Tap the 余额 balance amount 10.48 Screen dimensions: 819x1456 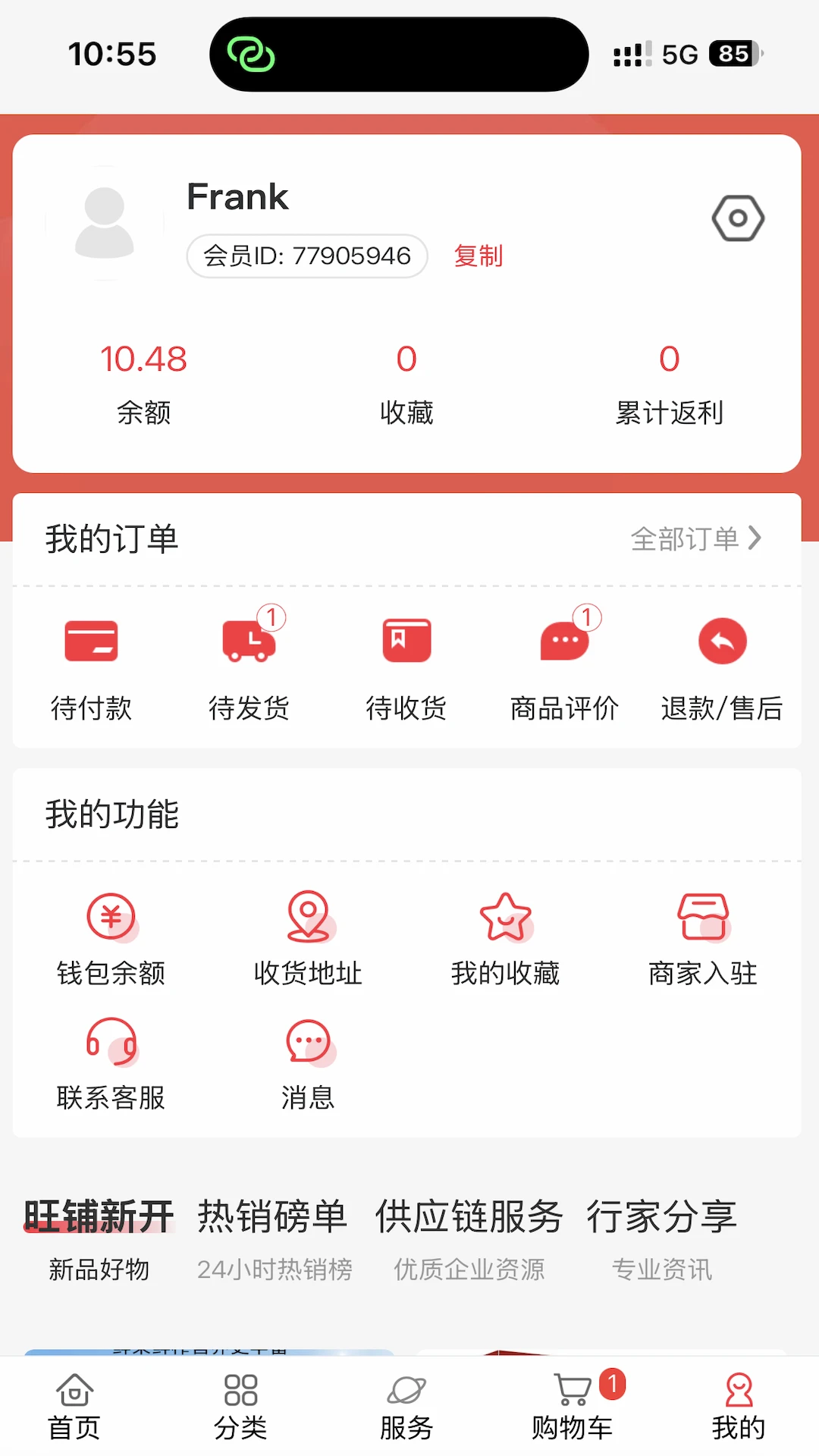143,359
